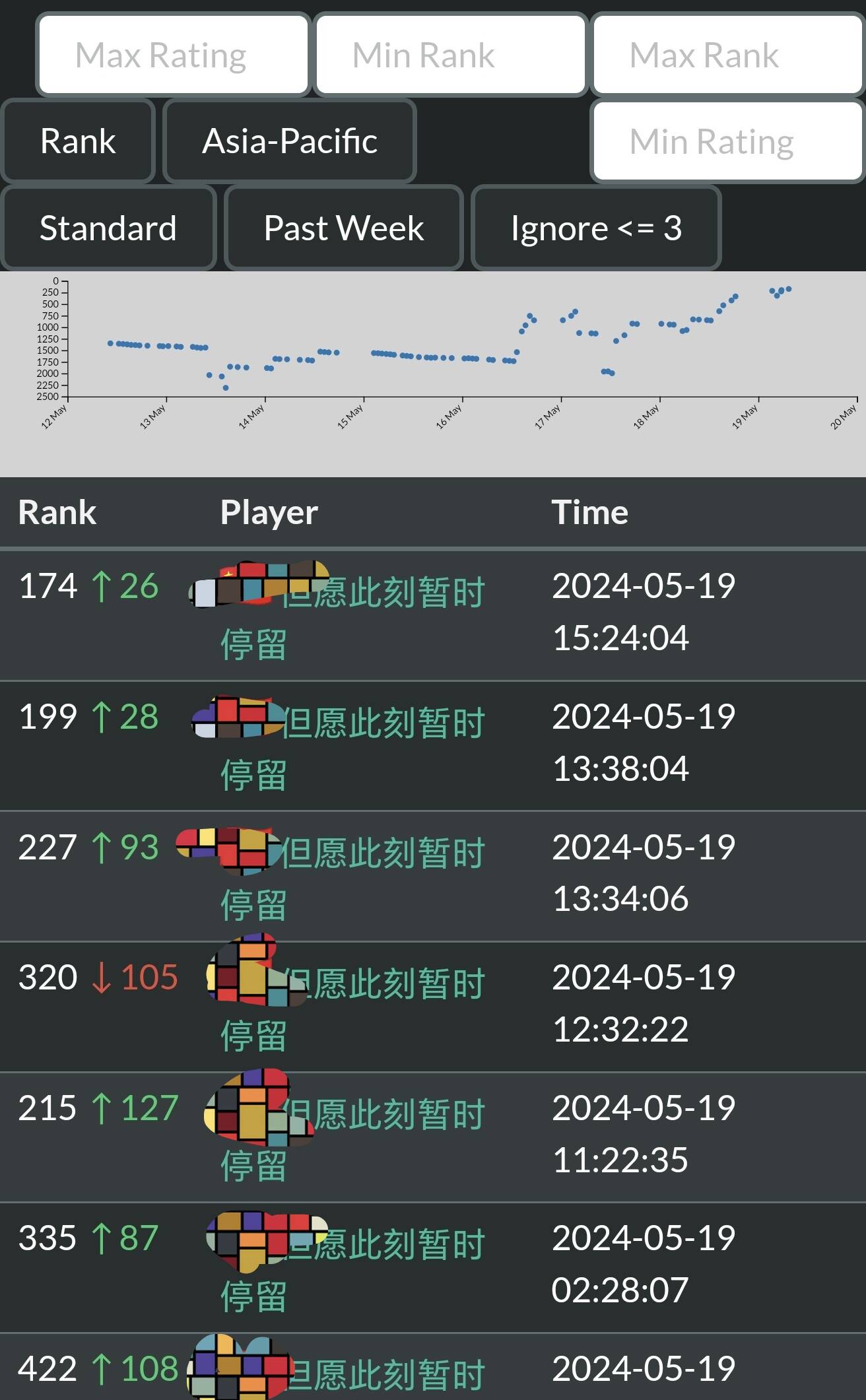Viewport: 866px width, 1400px height.
Task: Switch the Standard game mode option
Action: [x=108, y=228]
